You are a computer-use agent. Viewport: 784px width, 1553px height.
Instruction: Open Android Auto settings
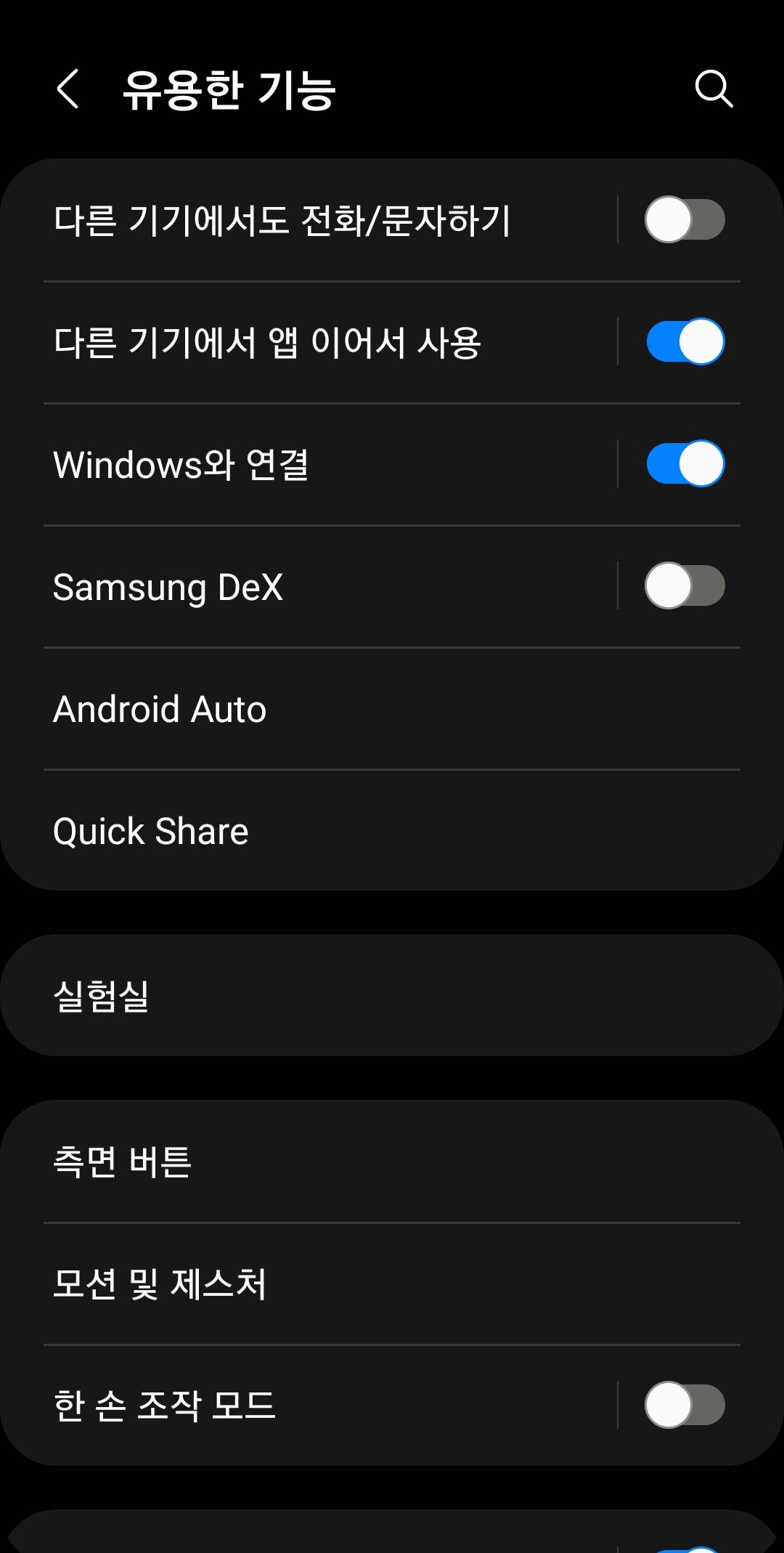pyautogui.click(x=290, y=708)
